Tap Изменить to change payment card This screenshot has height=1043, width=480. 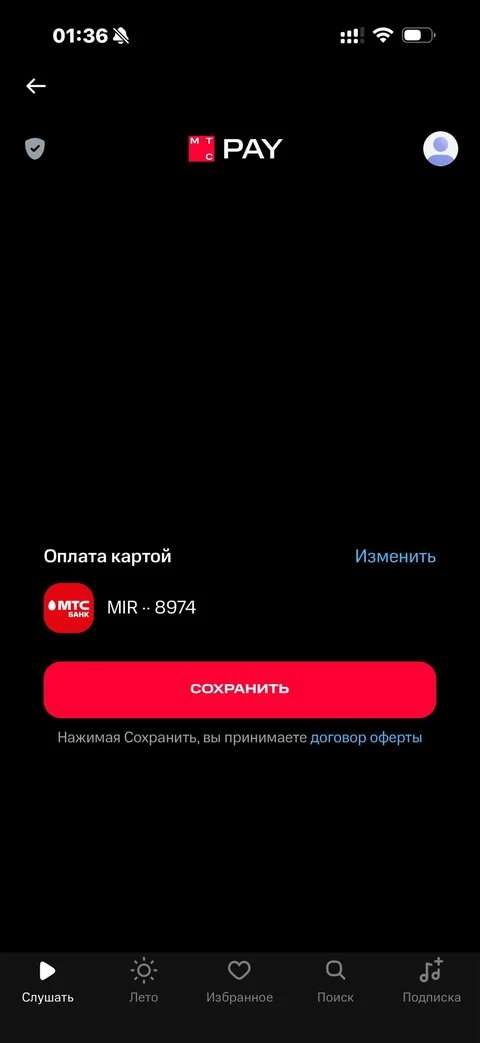395,556
